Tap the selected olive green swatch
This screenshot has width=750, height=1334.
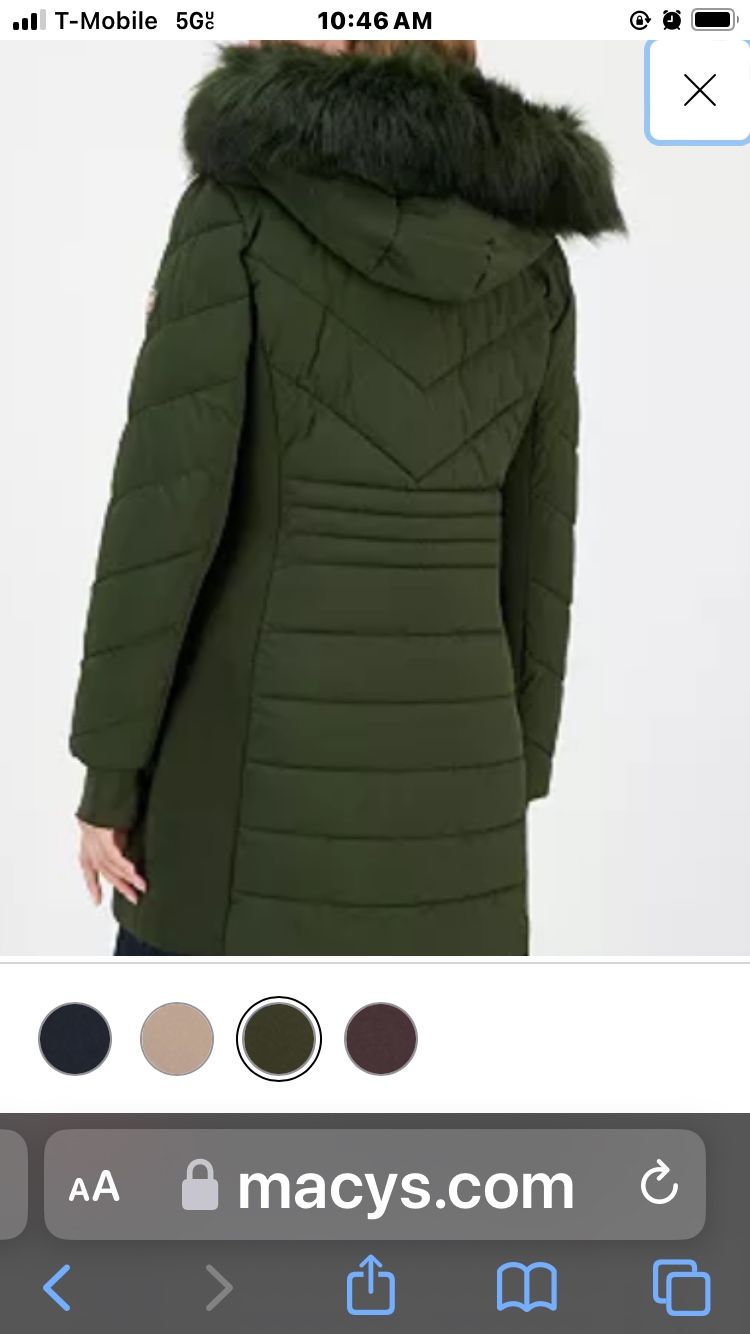(x=280, y=1038)
